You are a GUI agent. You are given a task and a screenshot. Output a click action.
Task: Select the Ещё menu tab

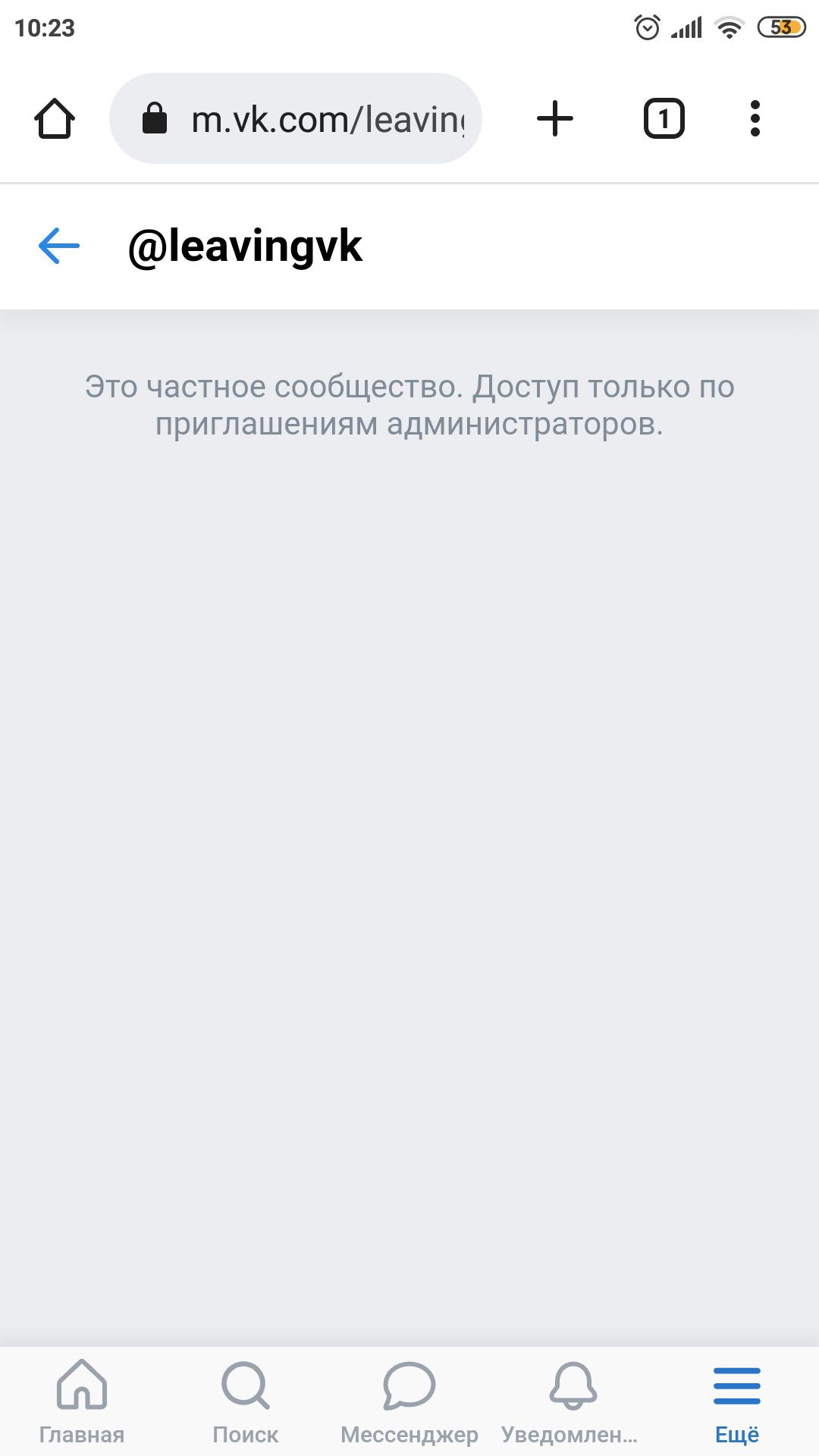pos(736,1401)
